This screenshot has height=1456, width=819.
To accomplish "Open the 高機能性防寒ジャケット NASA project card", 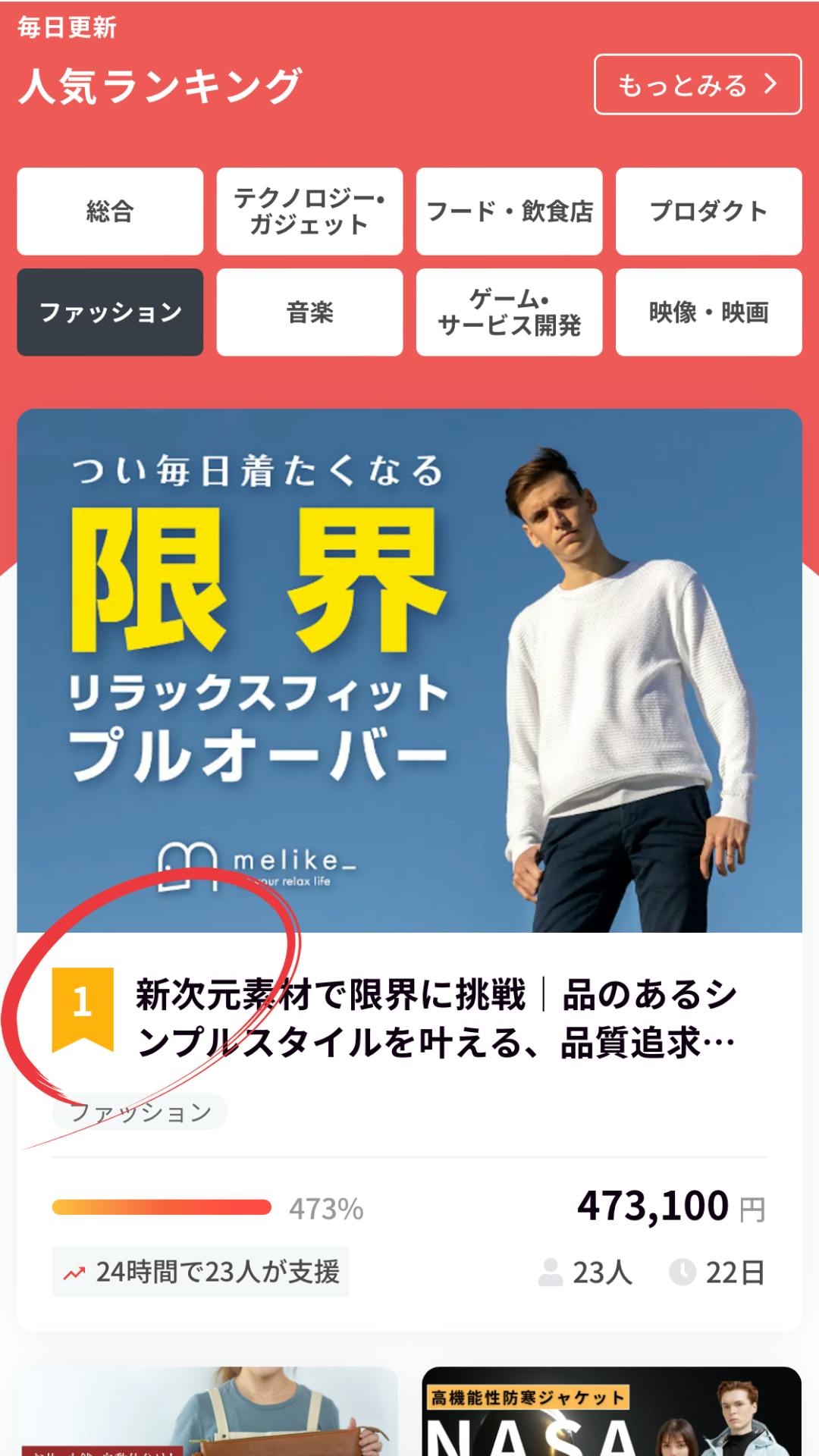I will pyautogui.click(x=611, y=1412).
